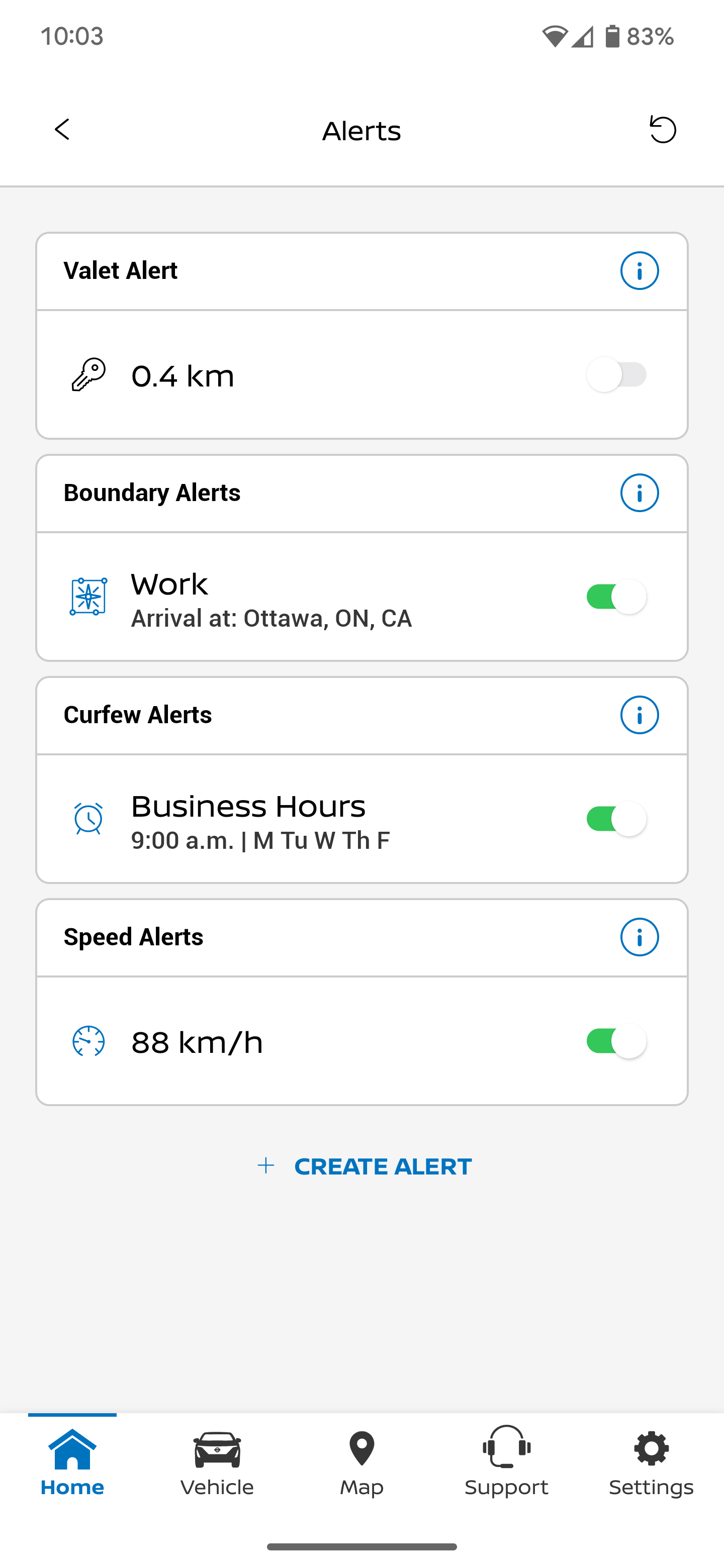
Task: Show info about Curfew Alerts
Action: [640, 715]
